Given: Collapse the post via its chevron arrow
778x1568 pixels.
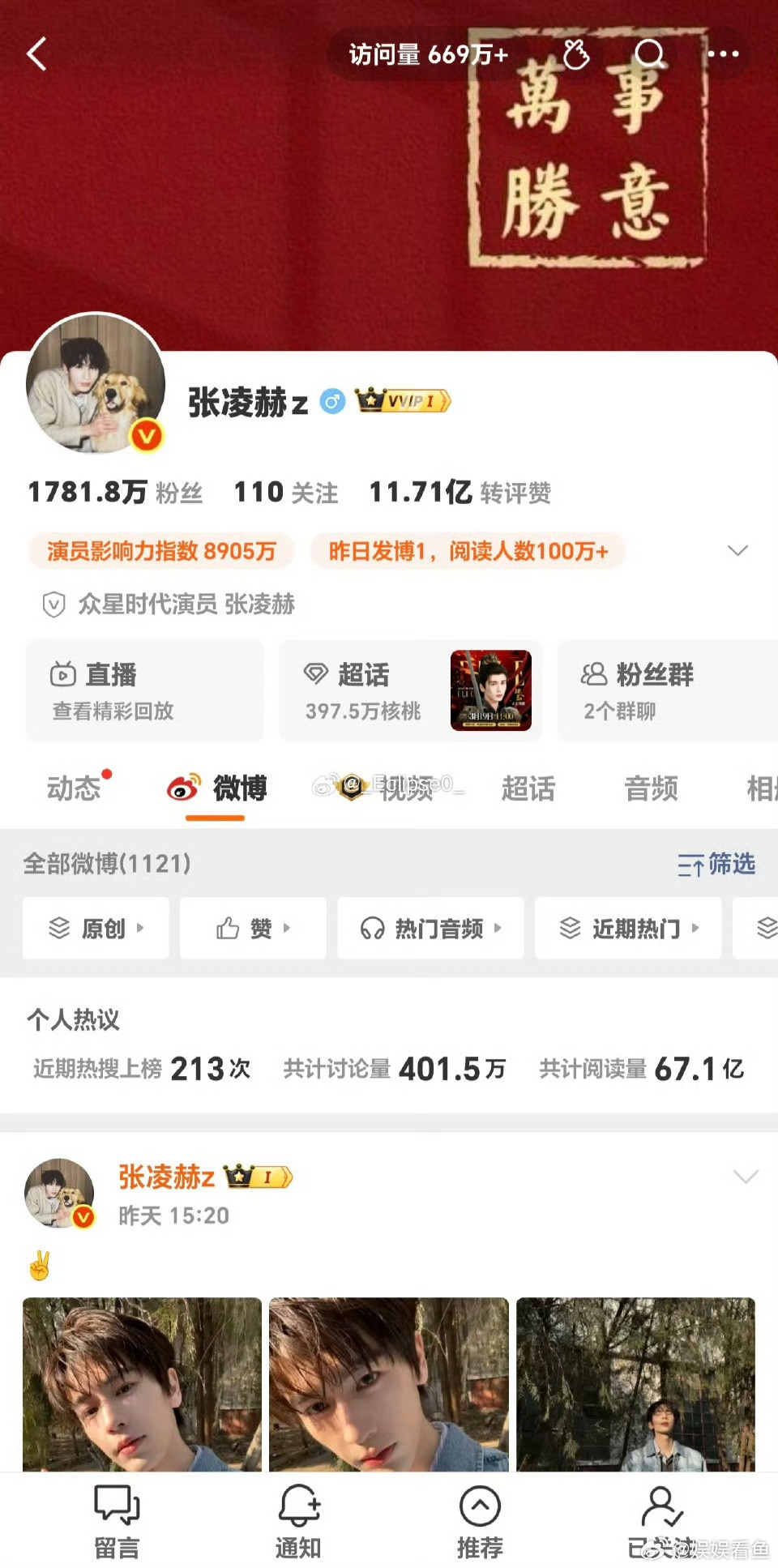Looking at the screenshot, I should (x=743, y=1177).
